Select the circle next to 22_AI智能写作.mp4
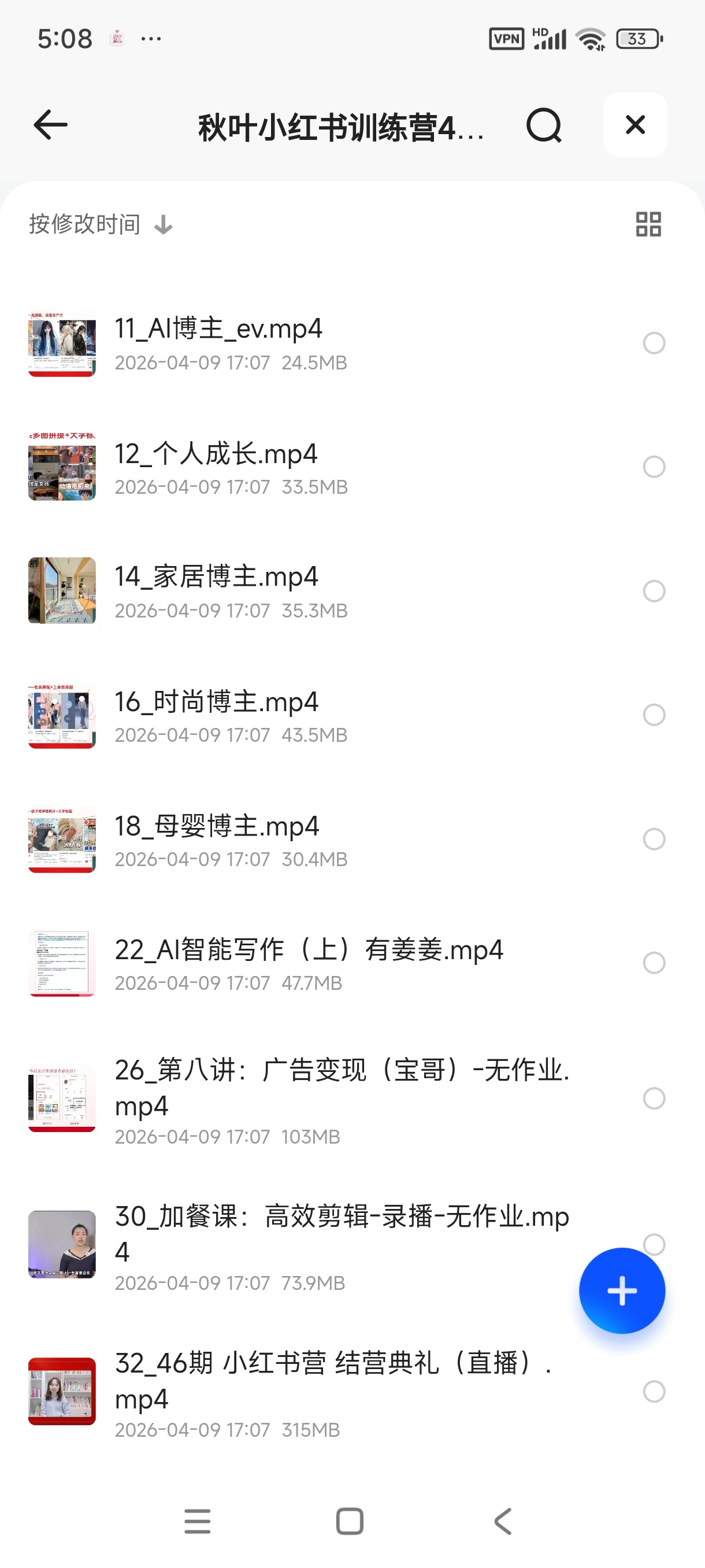705x1568 pixels. click(x=654, y=962)
